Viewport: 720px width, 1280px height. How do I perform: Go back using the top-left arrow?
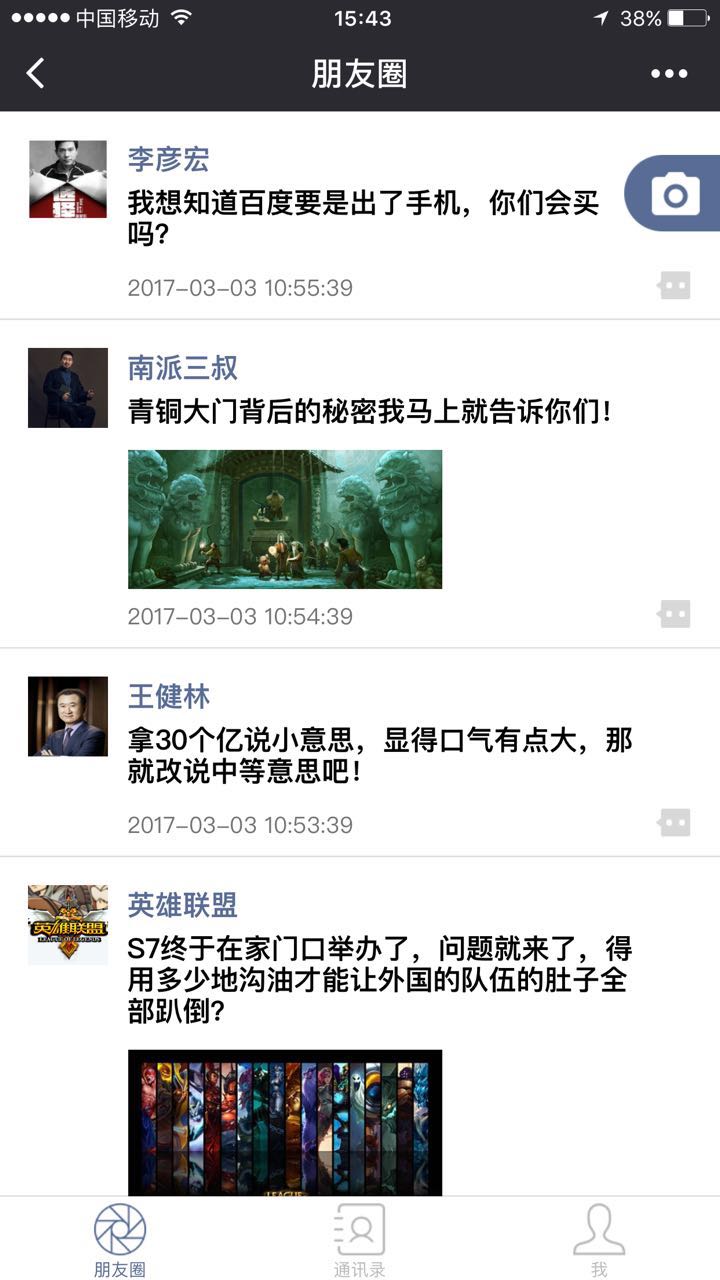(x=36, y=73)
